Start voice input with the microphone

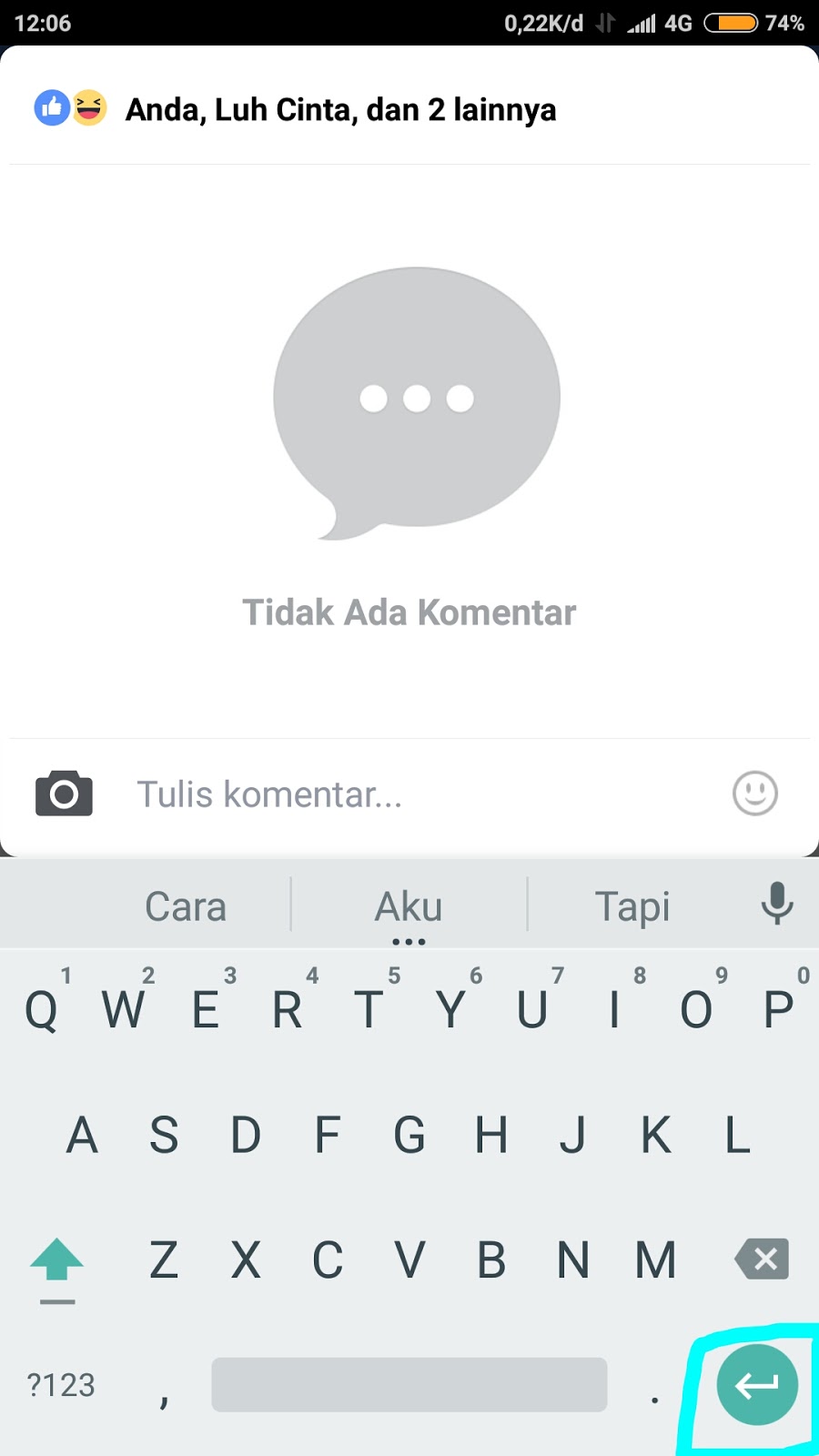tap(776, 904)
